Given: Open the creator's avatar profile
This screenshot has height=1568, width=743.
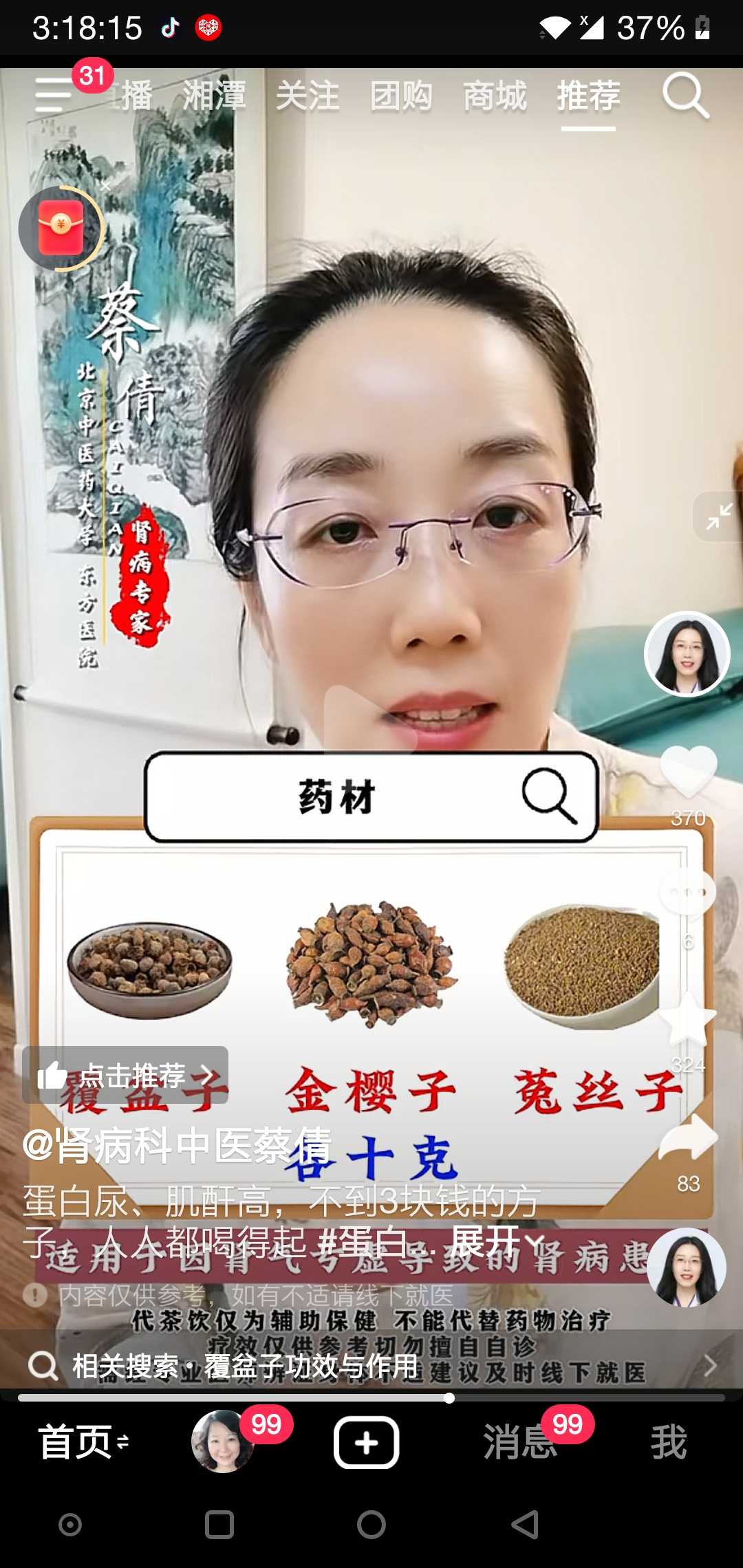Looking at the screenshot, I should click(687, 653).
